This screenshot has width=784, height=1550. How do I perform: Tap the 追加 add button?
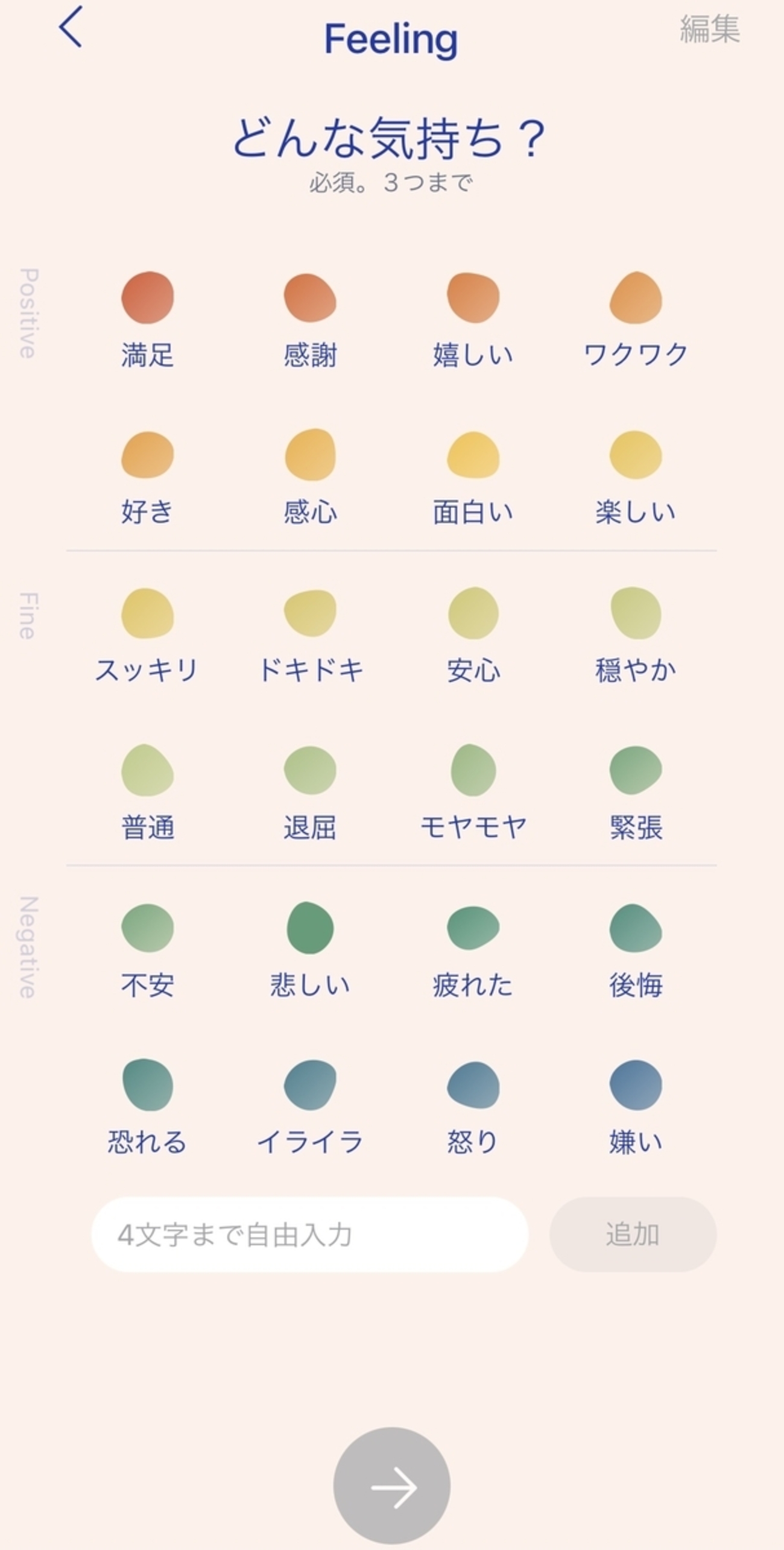click(x=633, y=1235)
